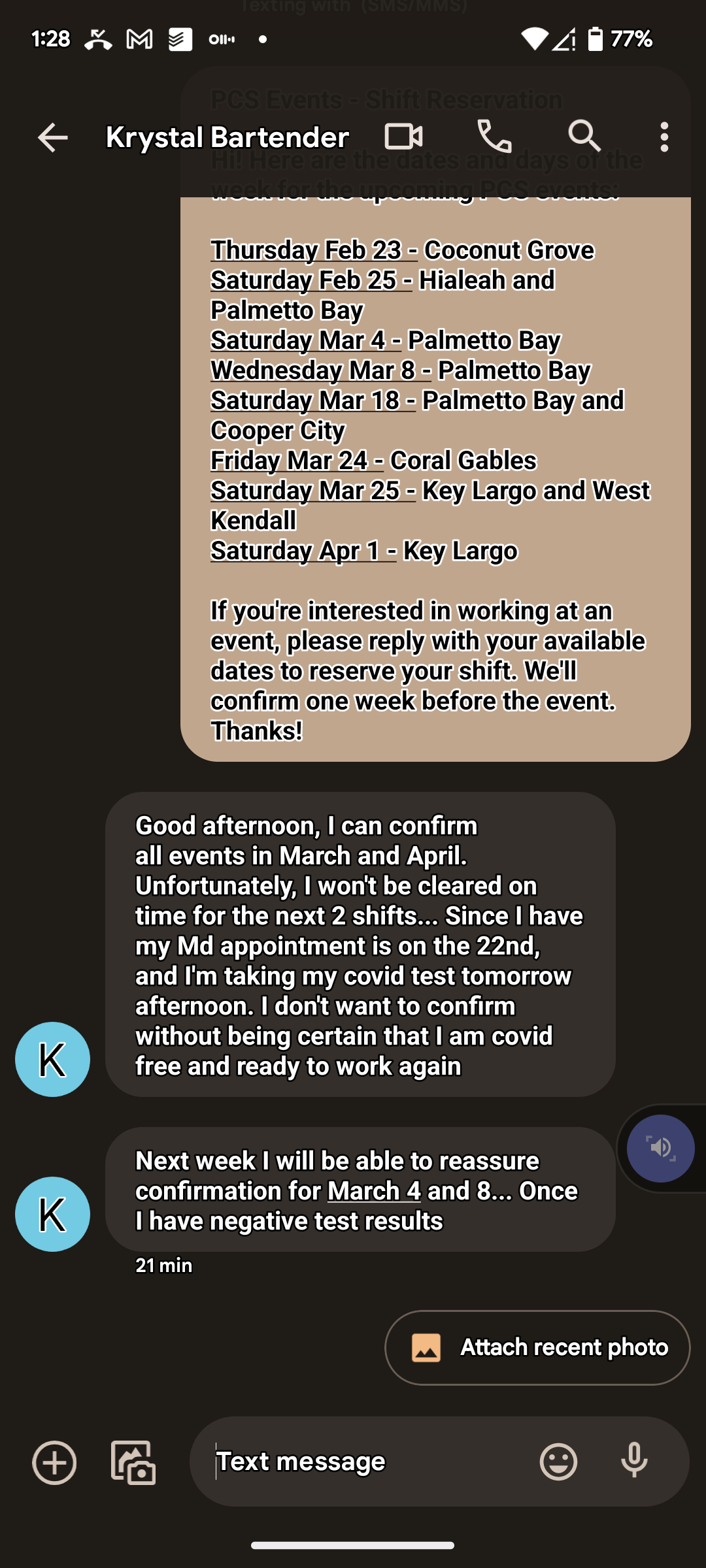Open the Saturday Mar 18 date link
This screenshot has height=1568, width=706.
tap(313, 400)
